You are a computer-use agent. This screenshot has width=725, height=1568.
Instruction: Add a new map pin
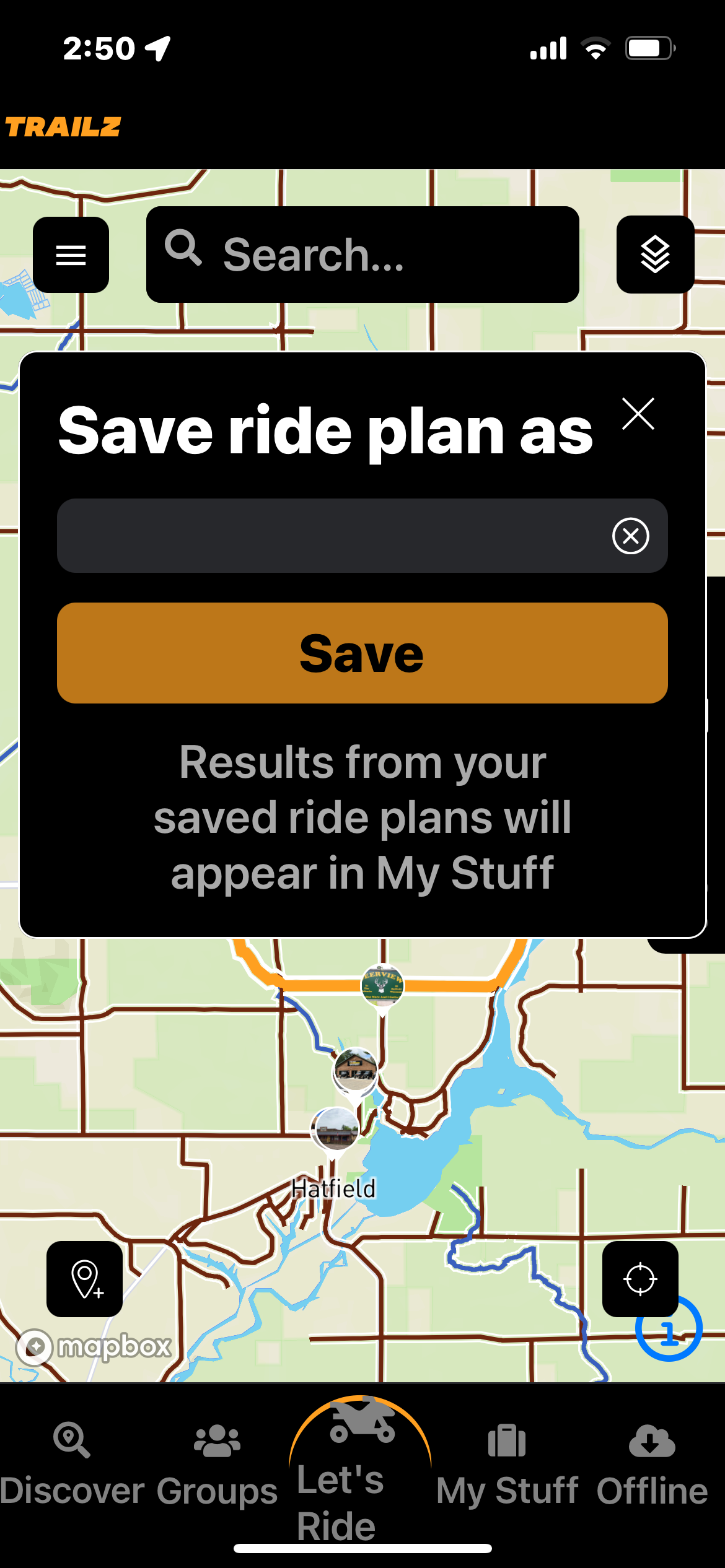click(84, 1279)
